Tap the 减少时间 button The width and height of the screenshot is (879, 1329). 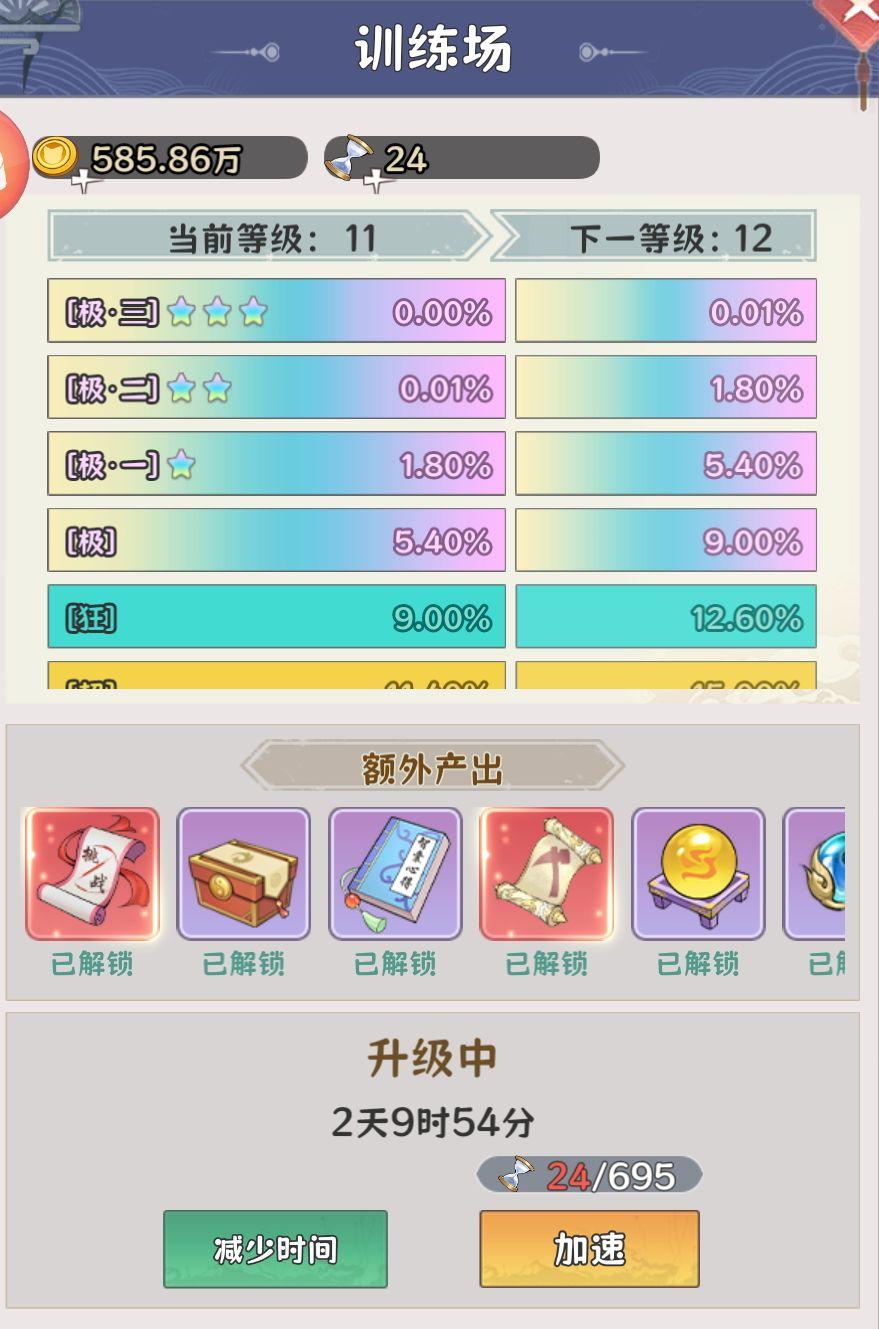(275, 1249)
